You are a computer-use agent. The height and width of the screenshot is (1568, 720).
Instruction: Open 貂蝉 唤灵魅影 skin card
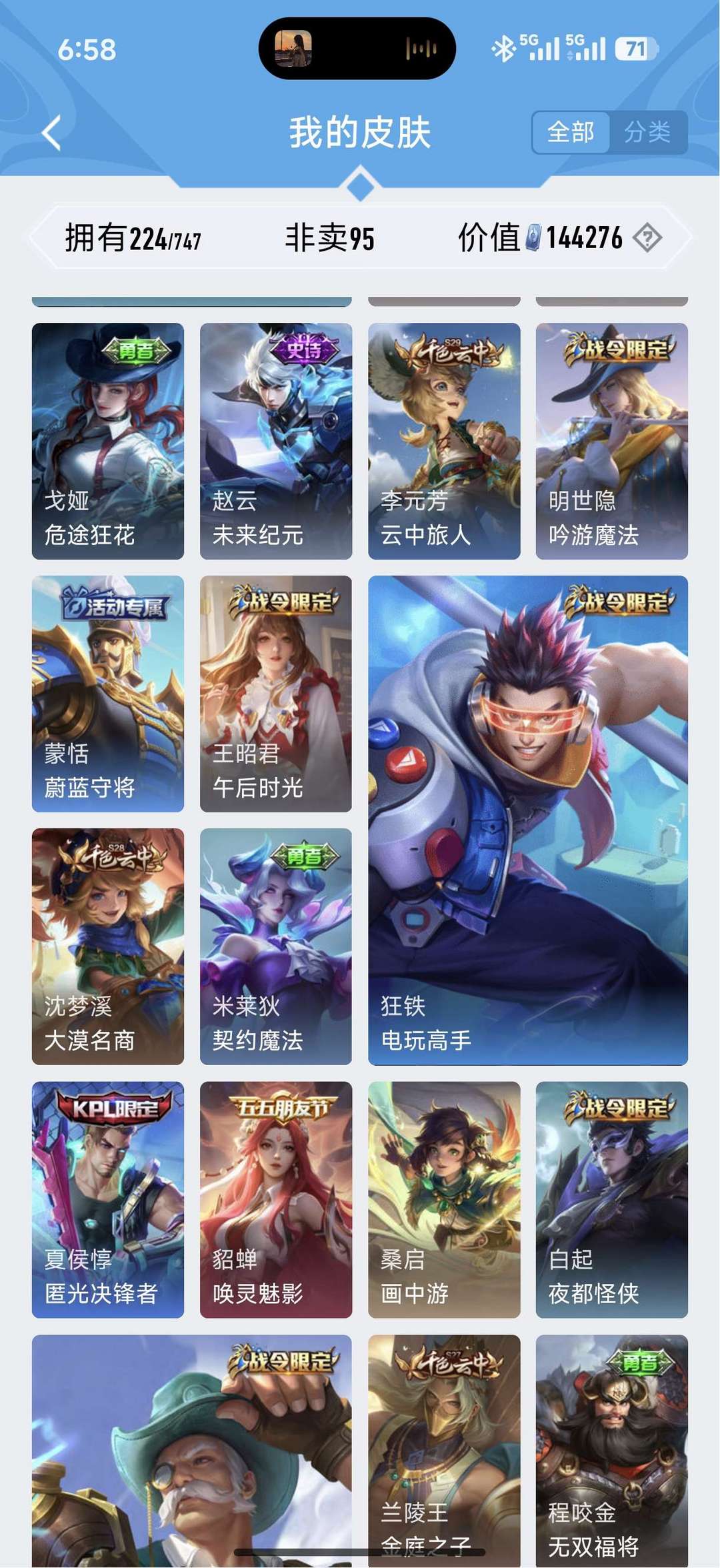(x=276, y=1199)
